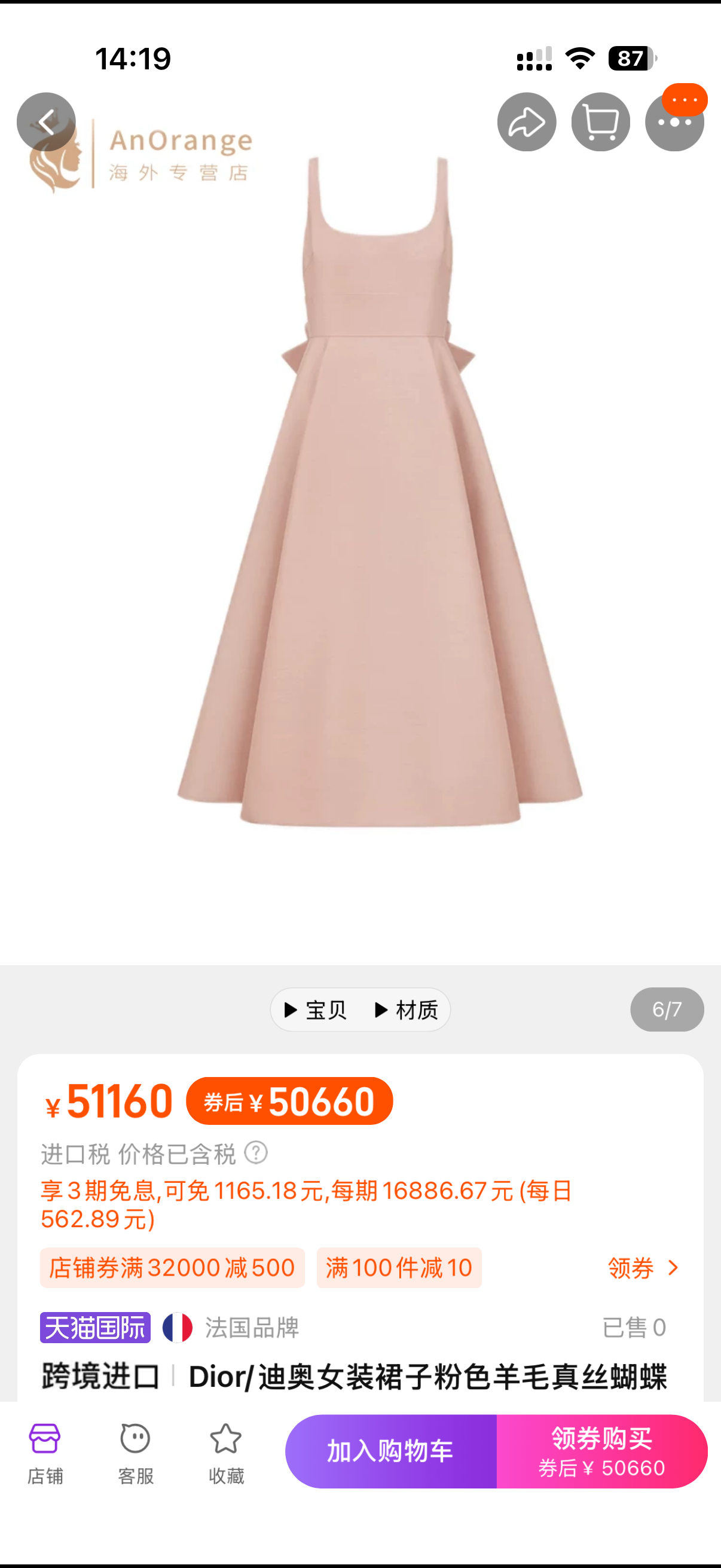Viewport: 721px width, 1568px height.
Task: Select the 满100件减10 coupon tag
Action: coord(399,1268)
